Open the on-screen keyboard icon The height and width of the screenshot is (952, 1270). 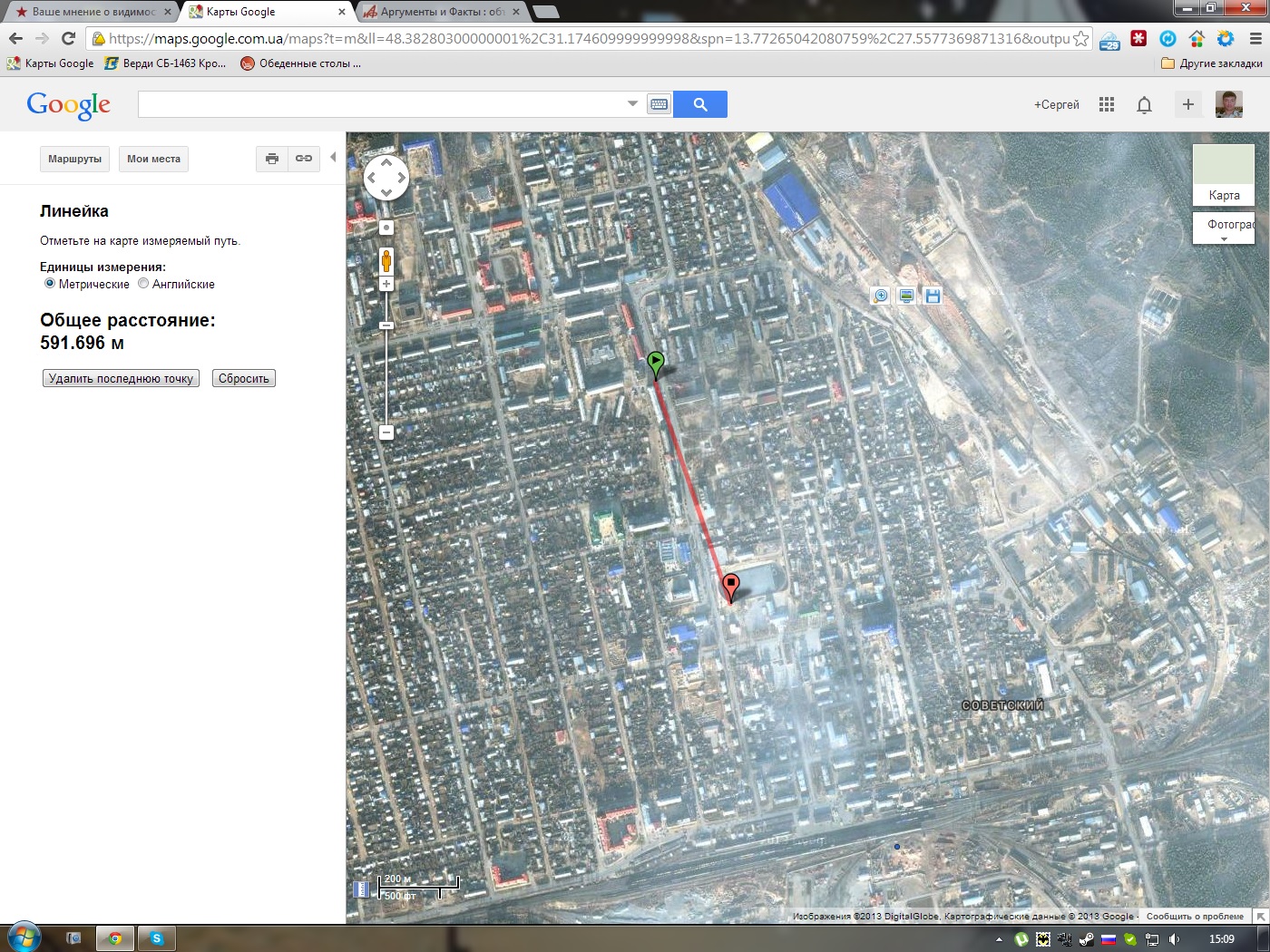(x=659, y=104)
